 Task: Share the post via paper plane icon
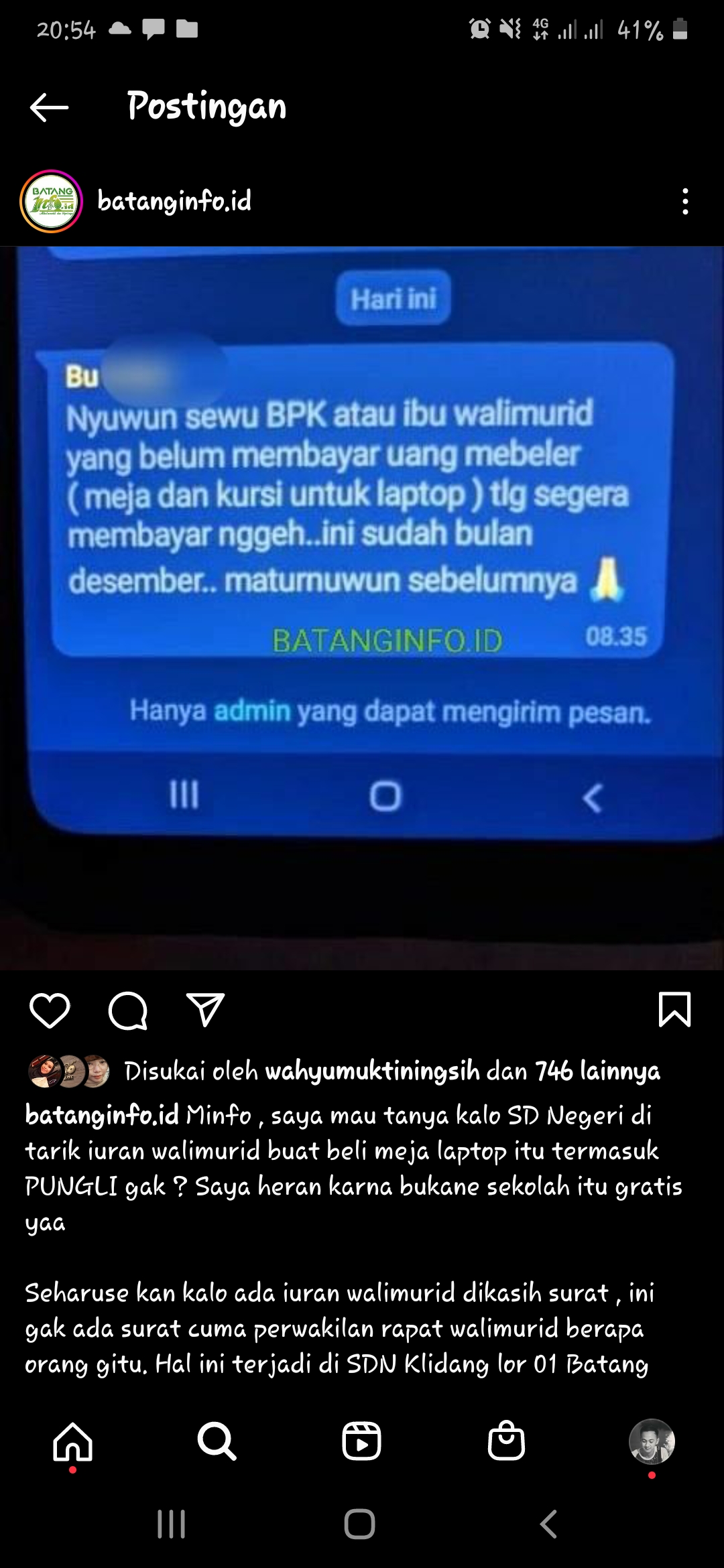[205, 1010]
